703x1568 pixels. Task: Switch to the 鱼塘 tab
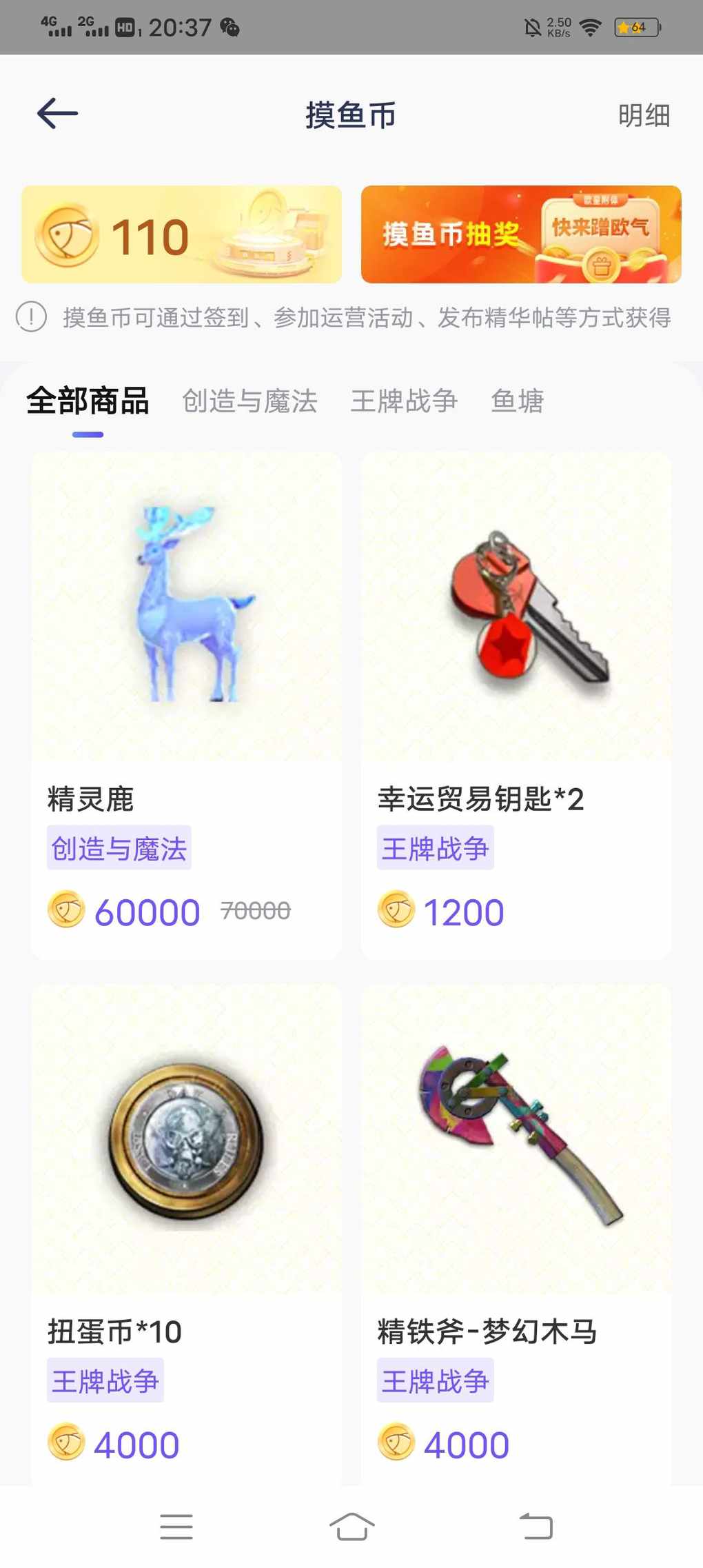click(x=517, y=401)
